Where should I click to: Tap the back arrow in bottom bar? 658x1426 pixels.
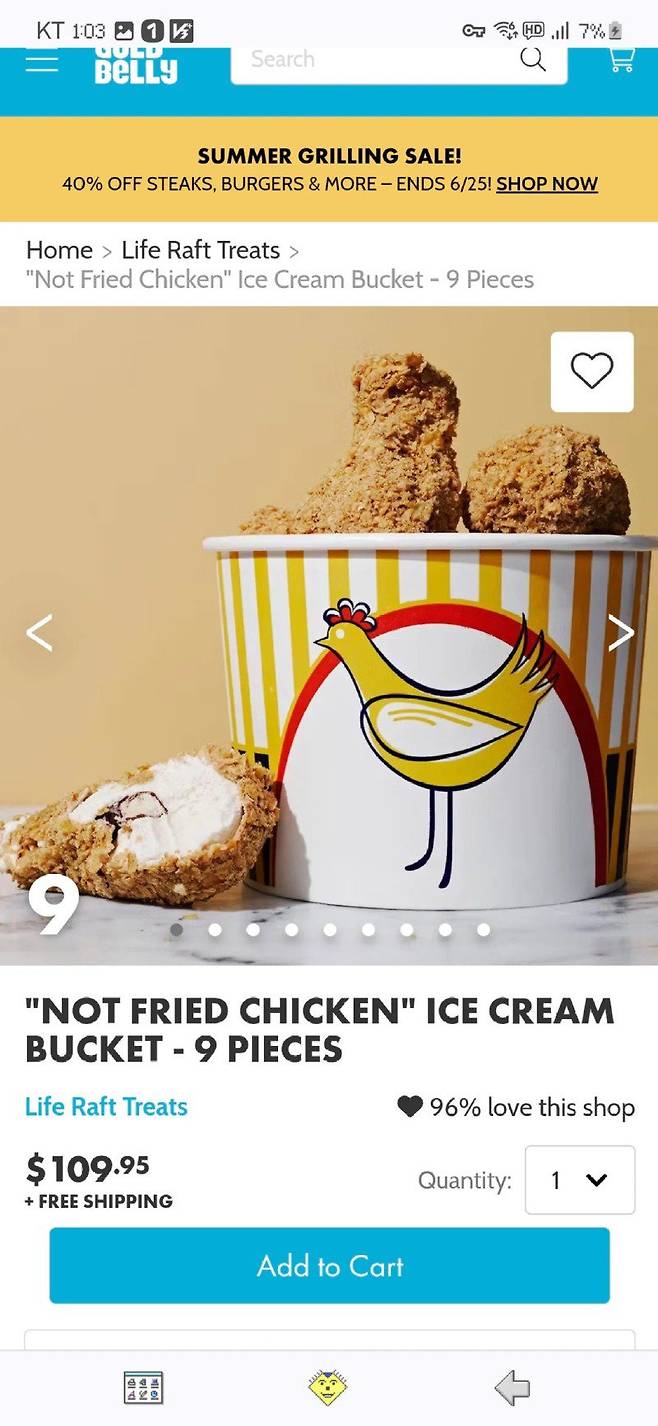(512, 1388)
